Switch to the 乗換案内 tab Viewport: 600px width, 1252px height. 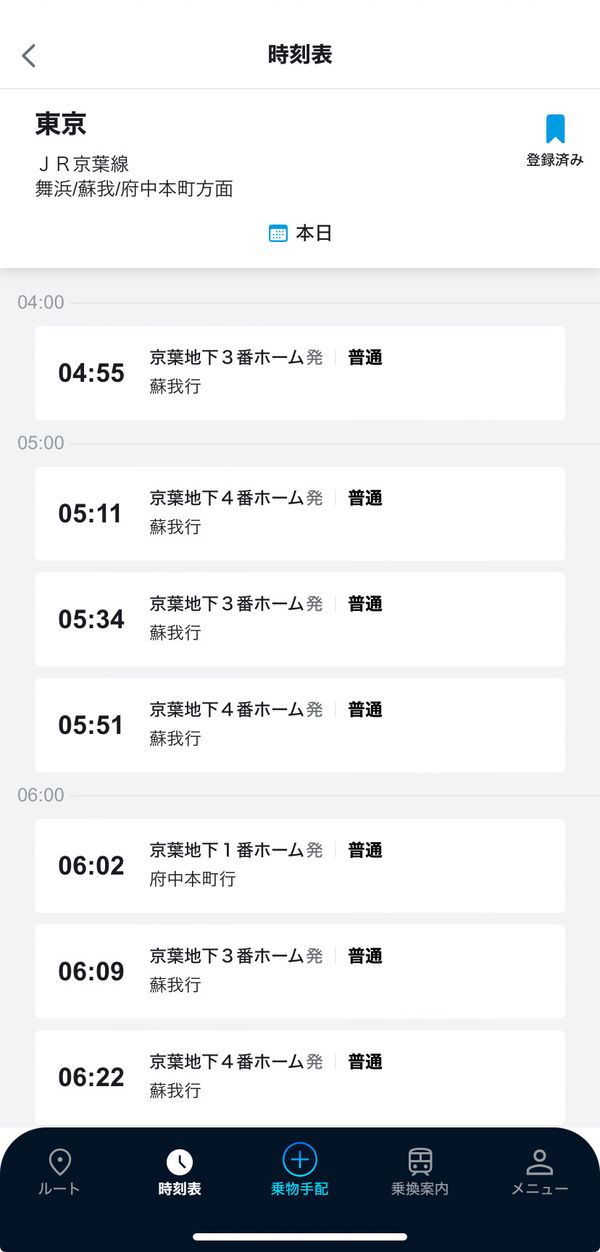click(x=420, y=1172)
